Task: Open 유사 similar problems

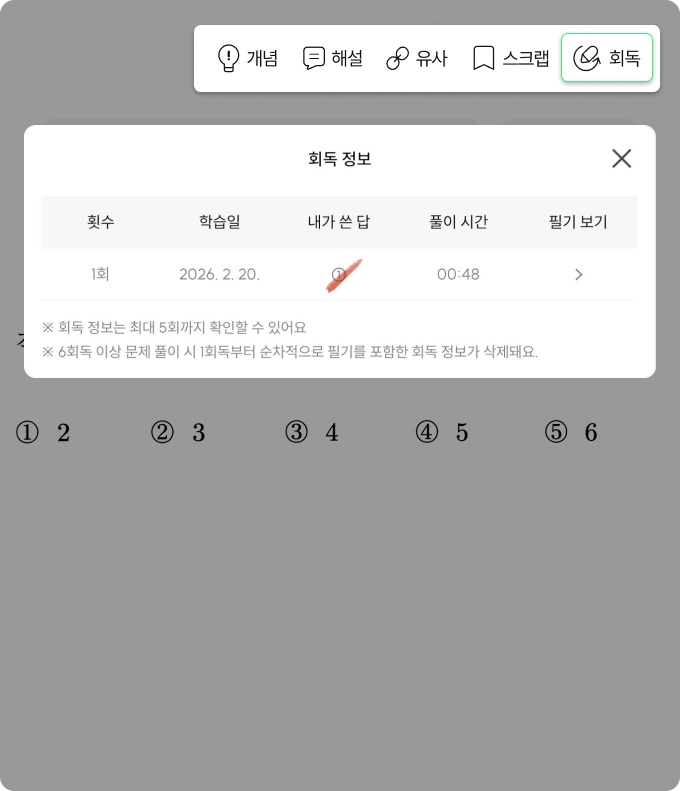Action: [x=417, y=58]
